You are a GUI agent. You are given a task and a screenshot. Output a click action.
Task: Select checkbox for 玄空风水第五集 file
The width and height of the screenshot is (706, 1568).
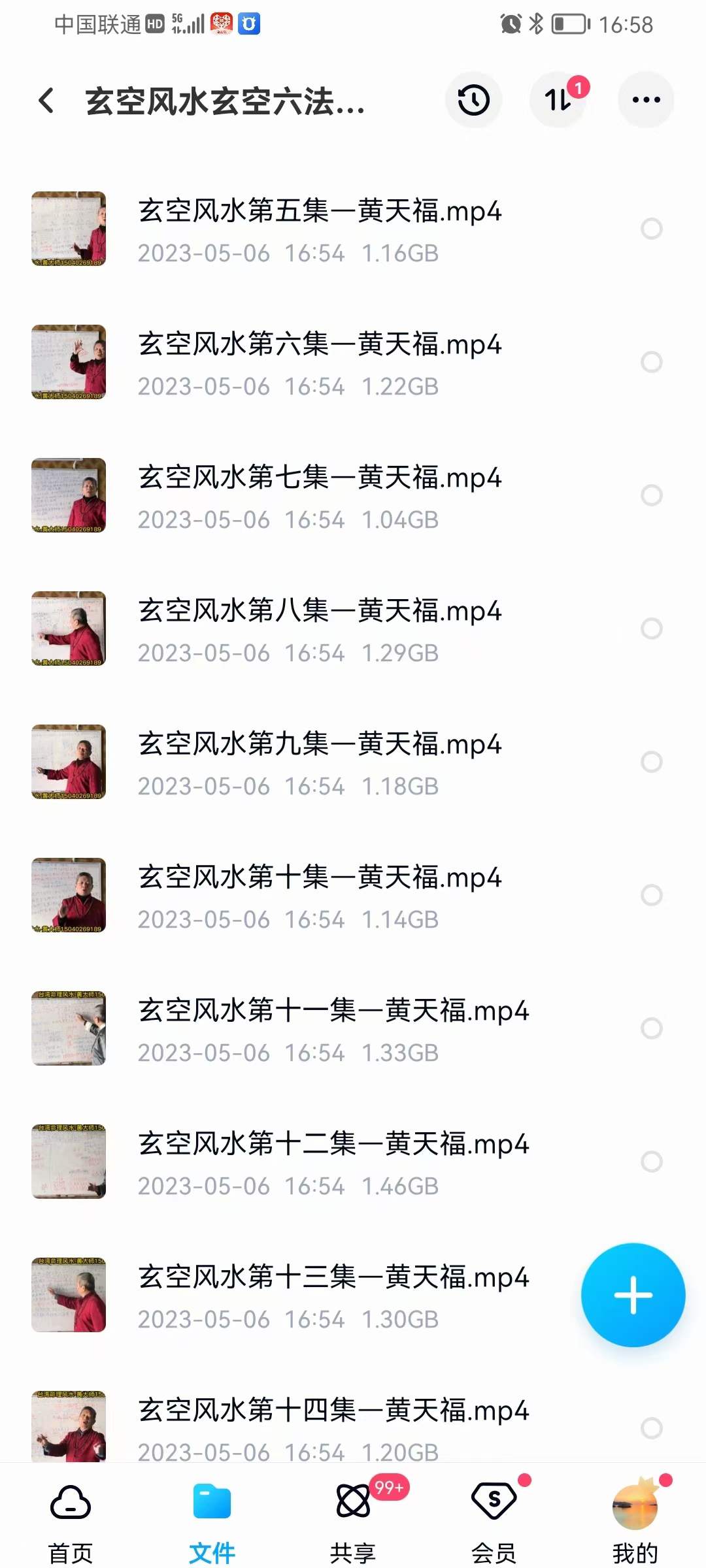coord(650,228)
